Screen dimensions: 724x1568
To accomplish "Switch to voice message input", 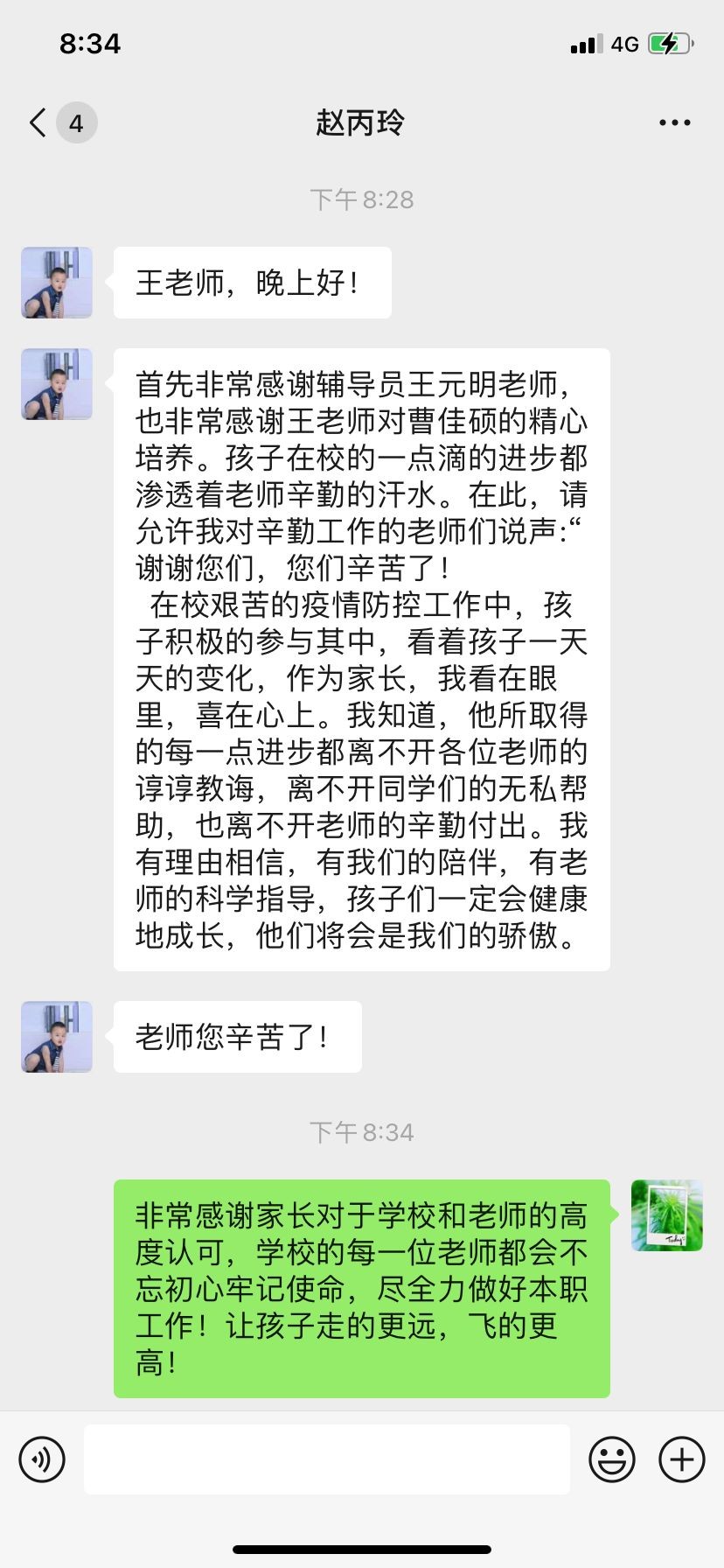I will pyautogui.click(x=42, y=1459).
